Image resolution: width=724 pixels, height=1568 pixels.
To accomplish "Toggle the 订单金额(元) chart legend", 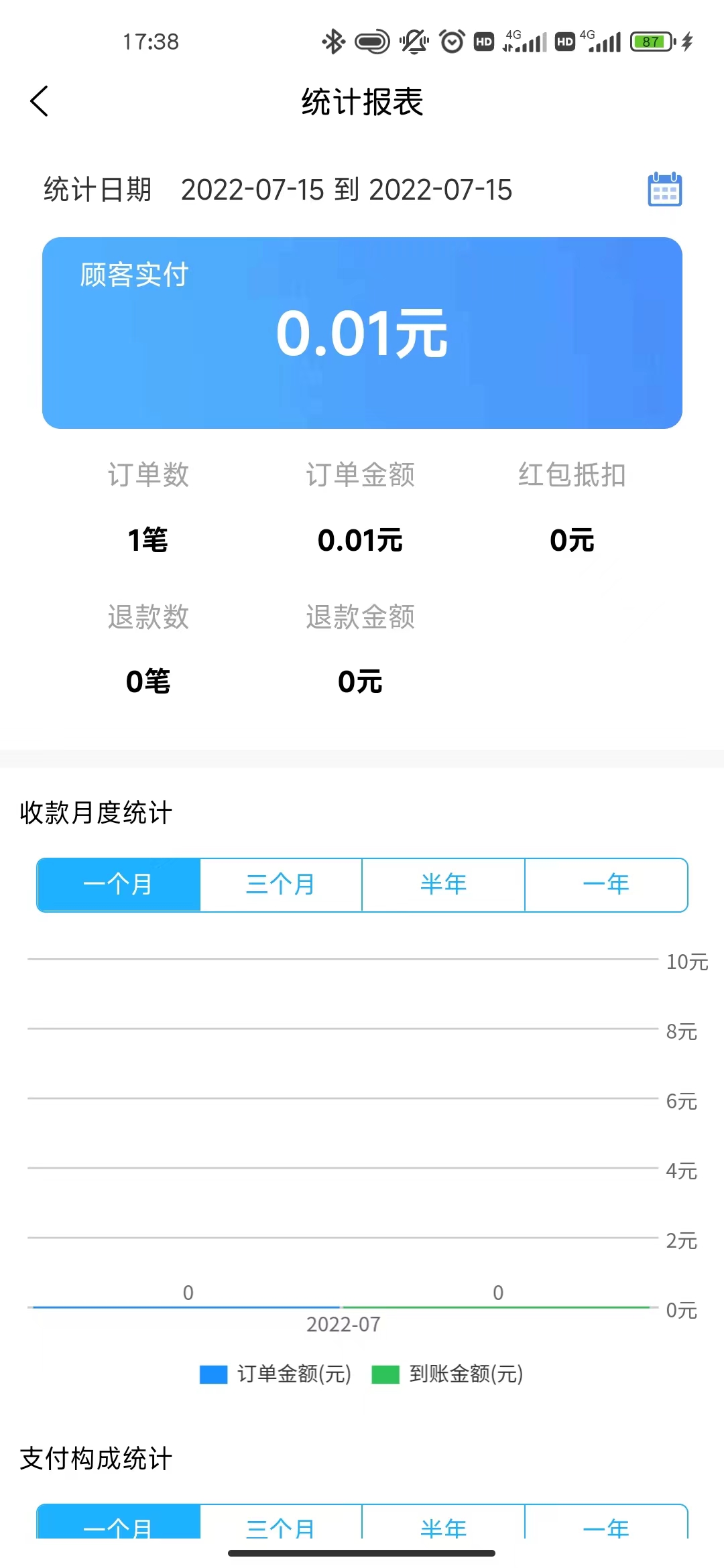I will [x=276, y=1374].
